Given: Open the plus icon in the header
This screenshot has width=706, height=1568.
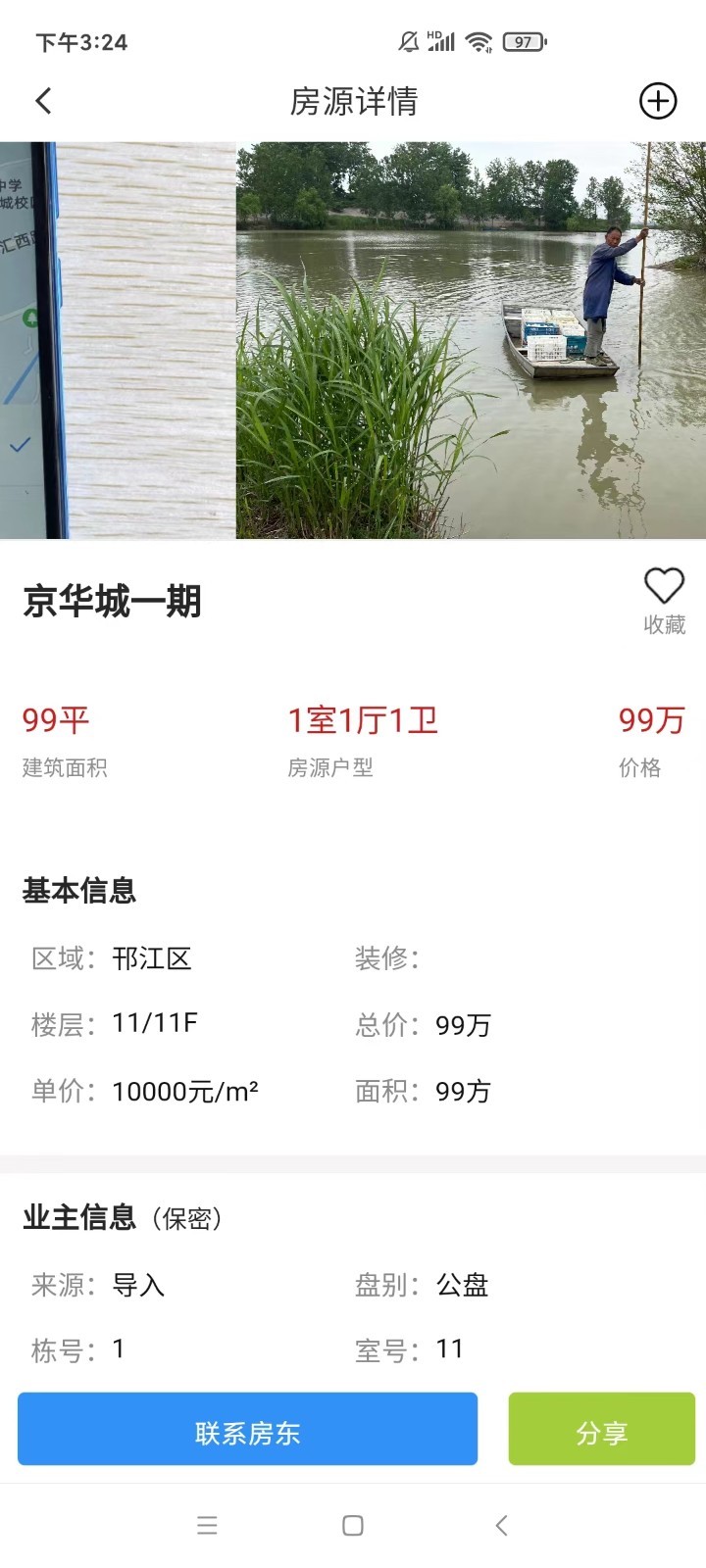Looking at the screenshot, I should [x=658, y=101].
